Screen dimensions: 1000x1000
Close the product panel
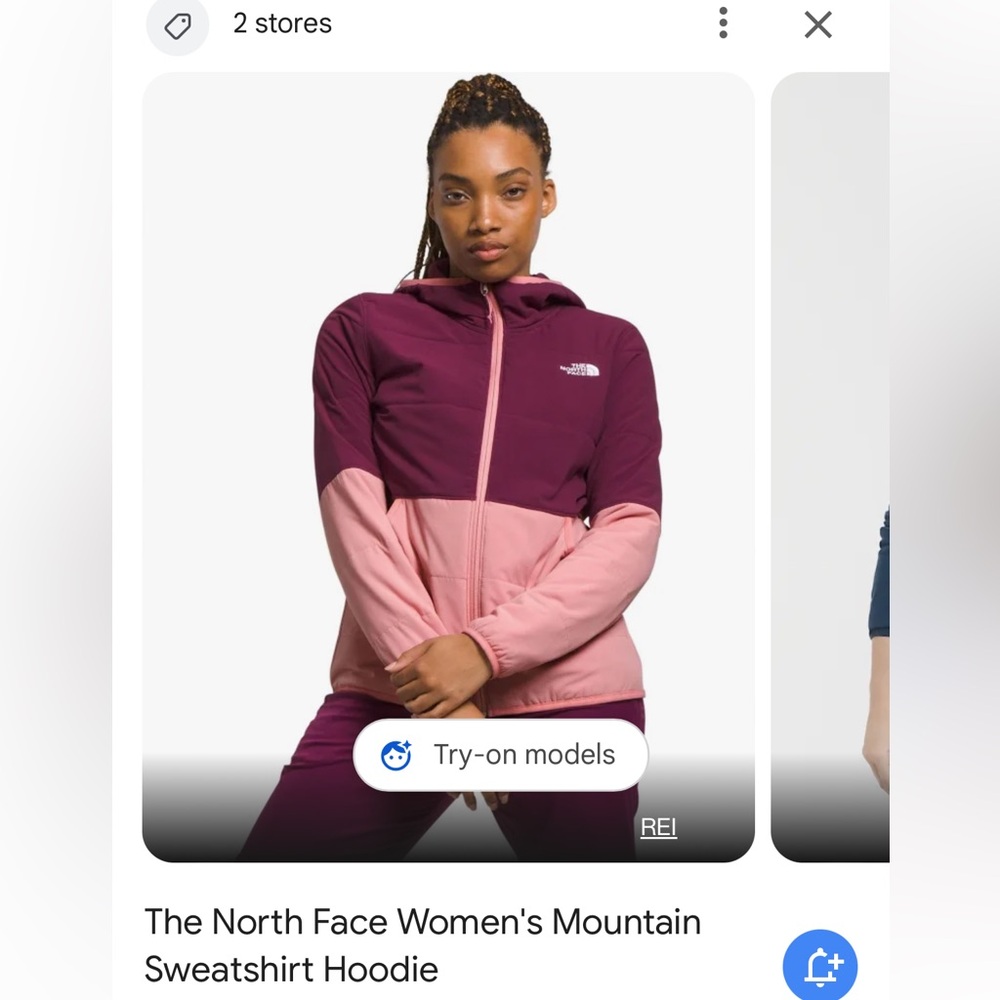[818, 24]
